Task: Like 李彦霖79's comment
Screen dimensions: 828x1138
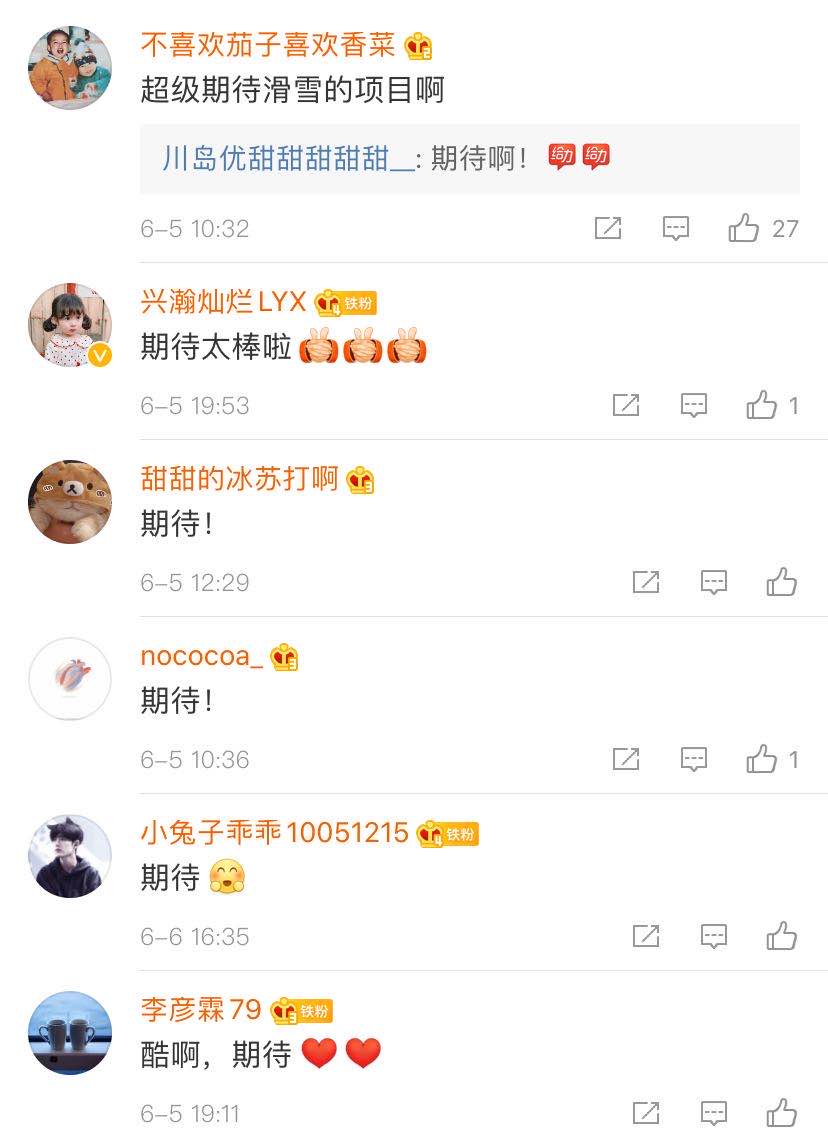Action: pos(781,1112)
